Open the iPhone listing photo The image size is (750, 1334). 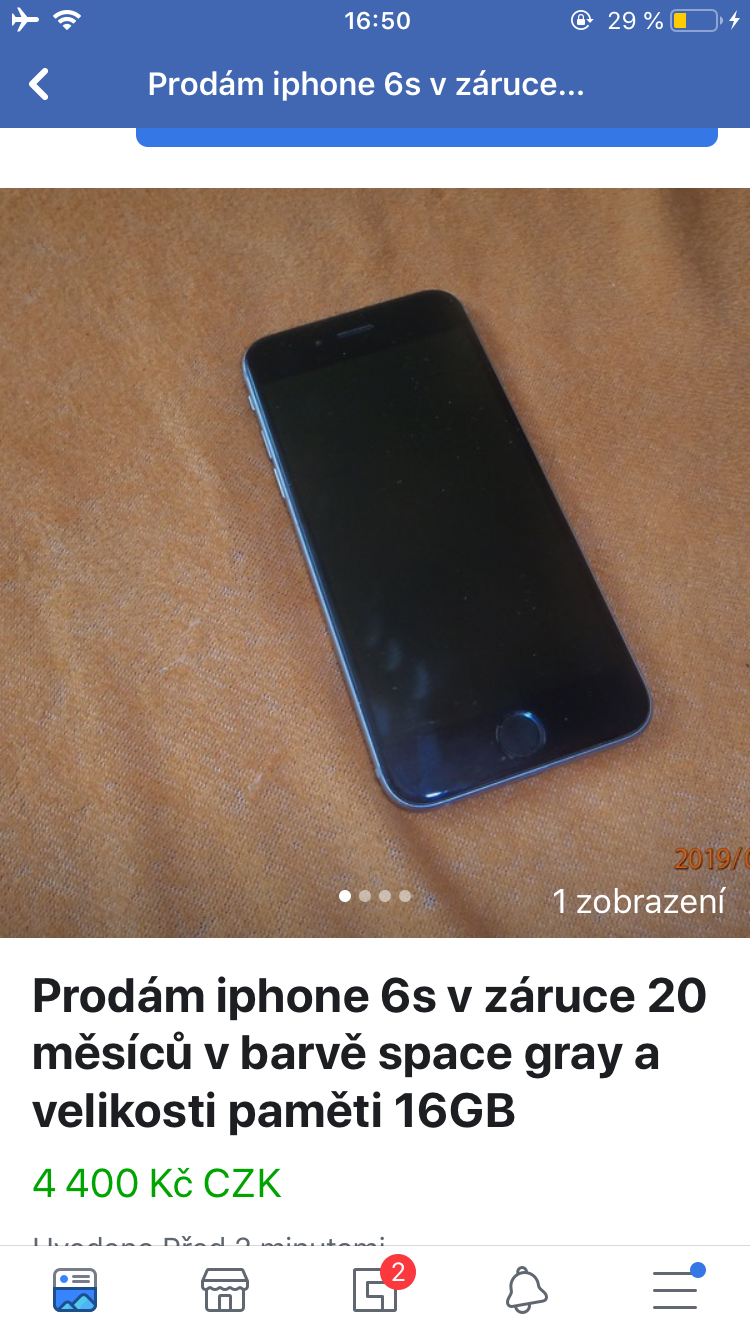375,560
